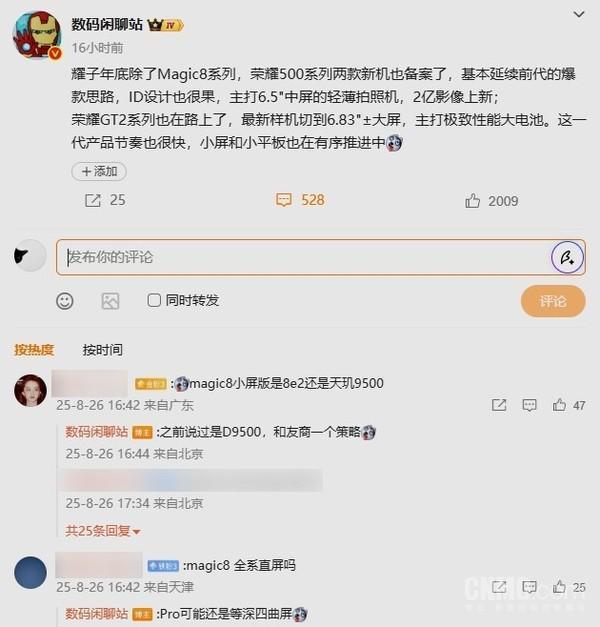The height and width of the screenshot is (627, 600).
Task: Tap the +添加 tag button
Action: click(98, 171)
